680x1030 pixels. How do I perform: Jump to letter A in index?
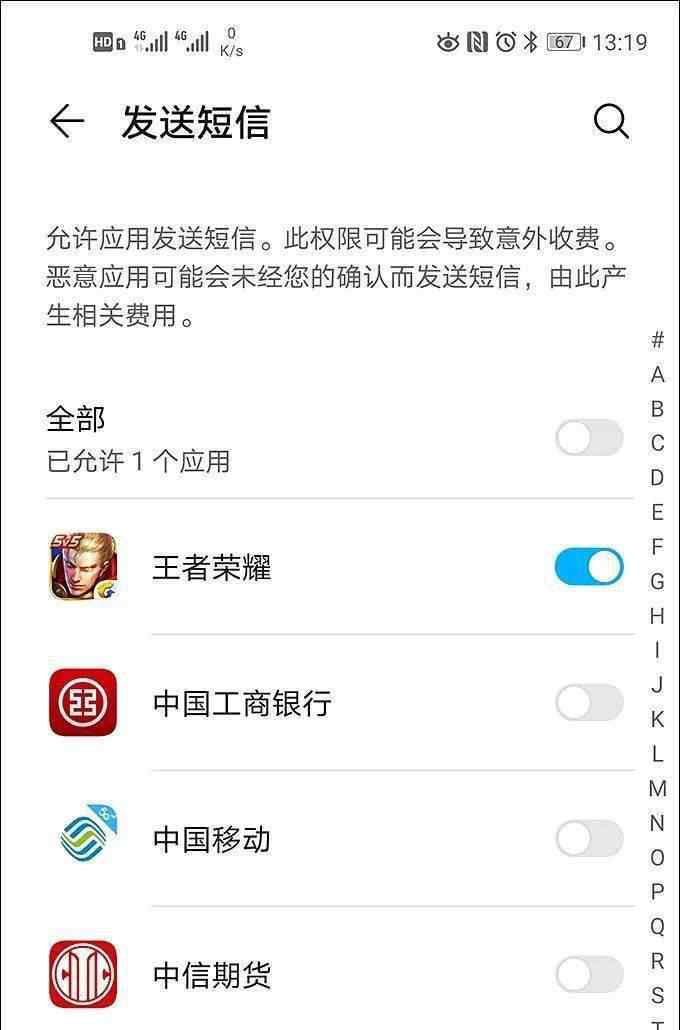point(657,375)
